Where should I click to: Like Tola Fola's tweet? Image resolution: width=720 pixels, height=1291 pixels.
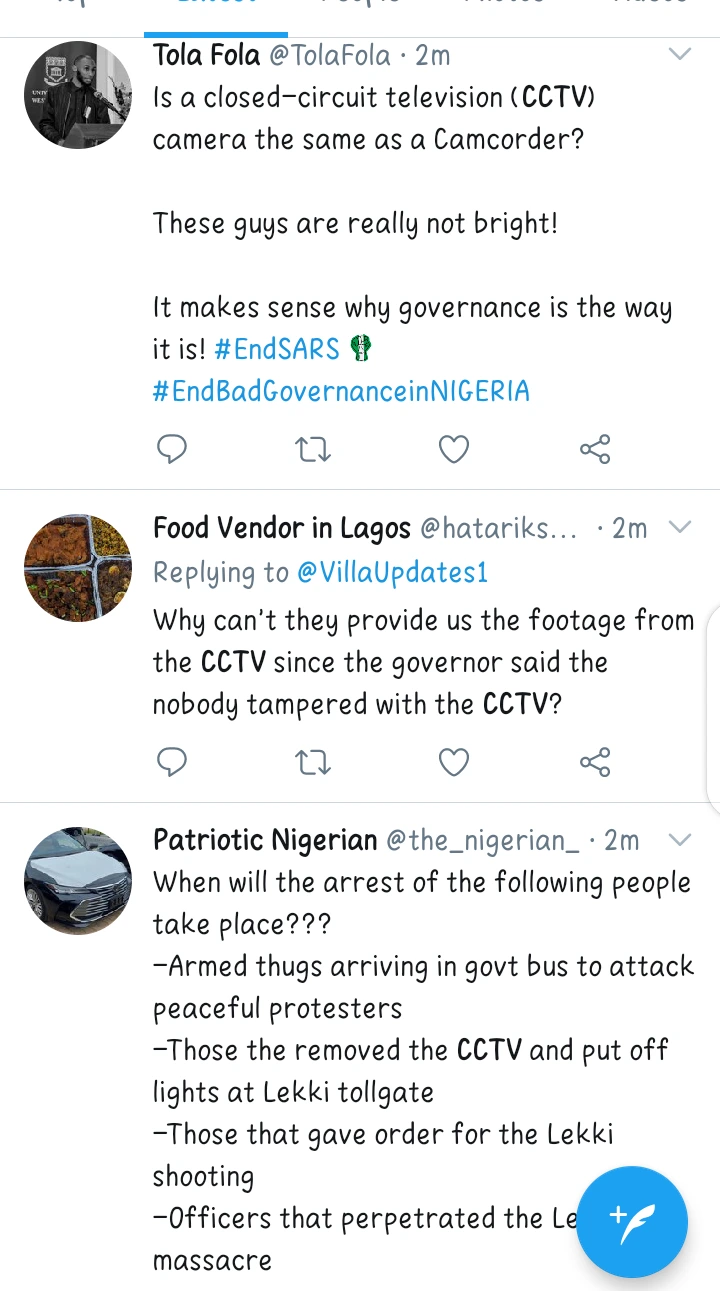(x=454, y=450)
